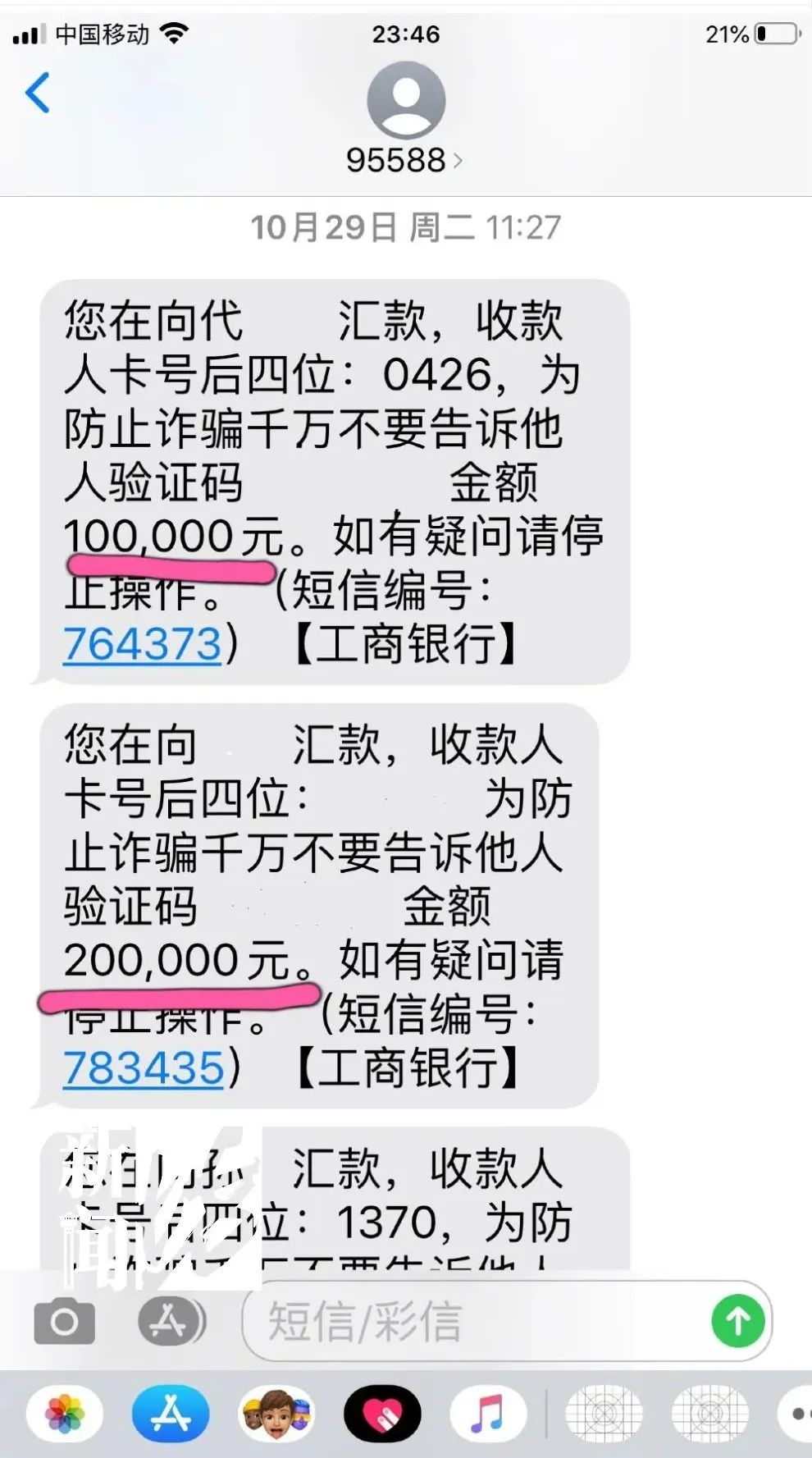Viewport: 812px width, 1458px height.
Task: Open the link 764373 in the first message
Action: (142, 646)
